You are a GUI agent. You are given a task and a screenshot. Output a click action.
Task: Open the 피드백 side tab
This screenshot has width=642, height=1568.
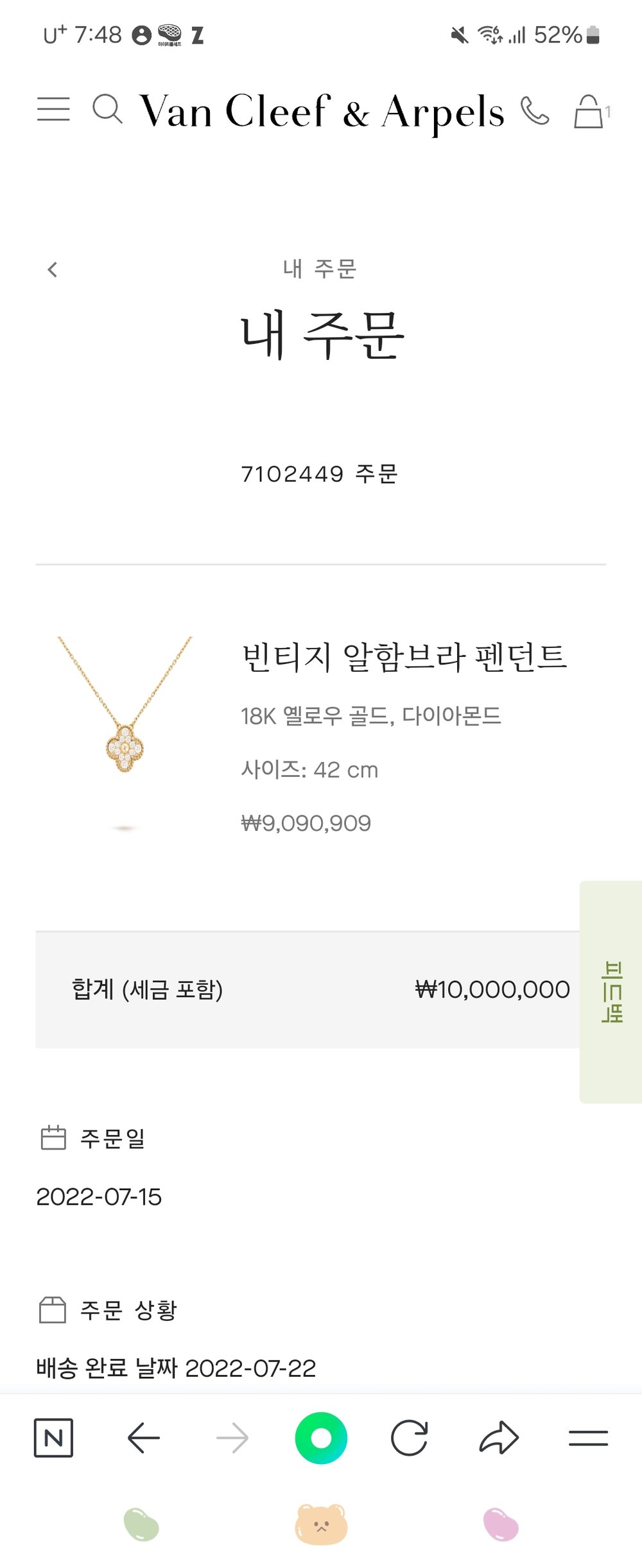tap(611, 991)
